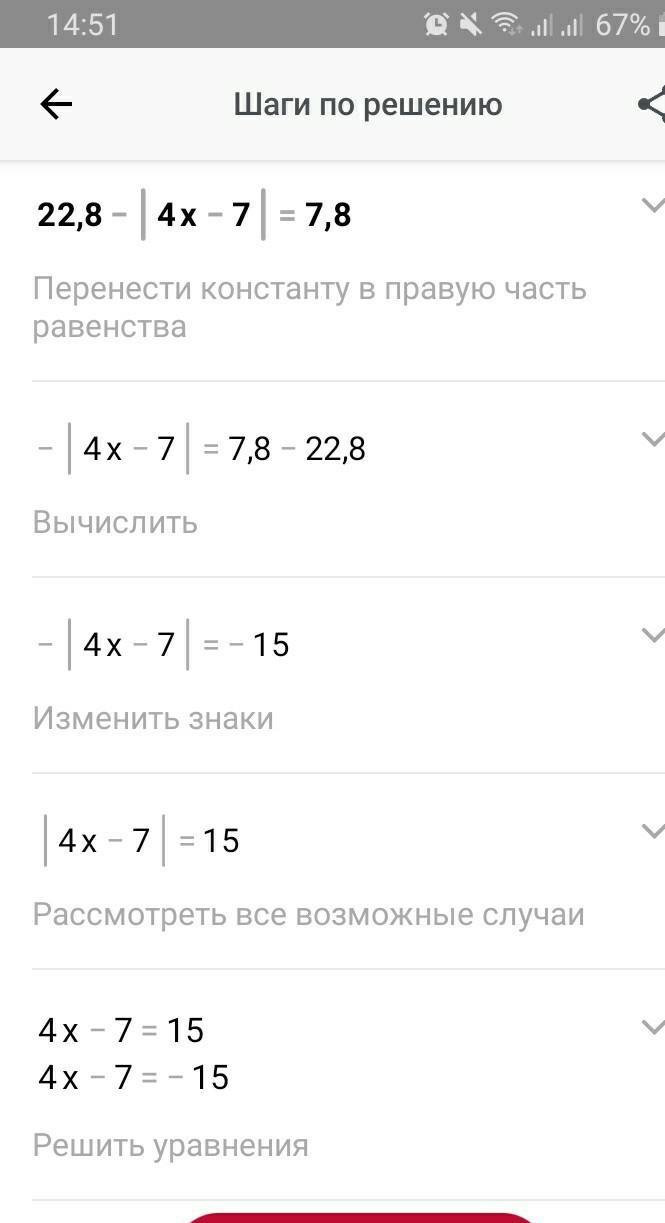Tap the red button at the bottom

(x=361, y=1217)
